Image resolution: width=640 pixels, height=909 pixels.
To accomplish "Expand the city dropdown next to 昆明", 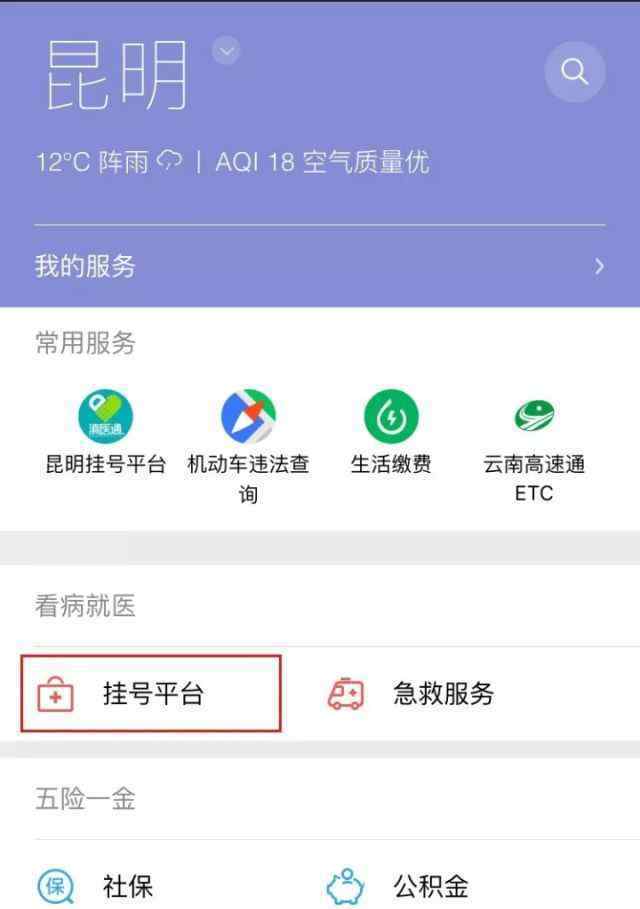I will pos(226,50).
